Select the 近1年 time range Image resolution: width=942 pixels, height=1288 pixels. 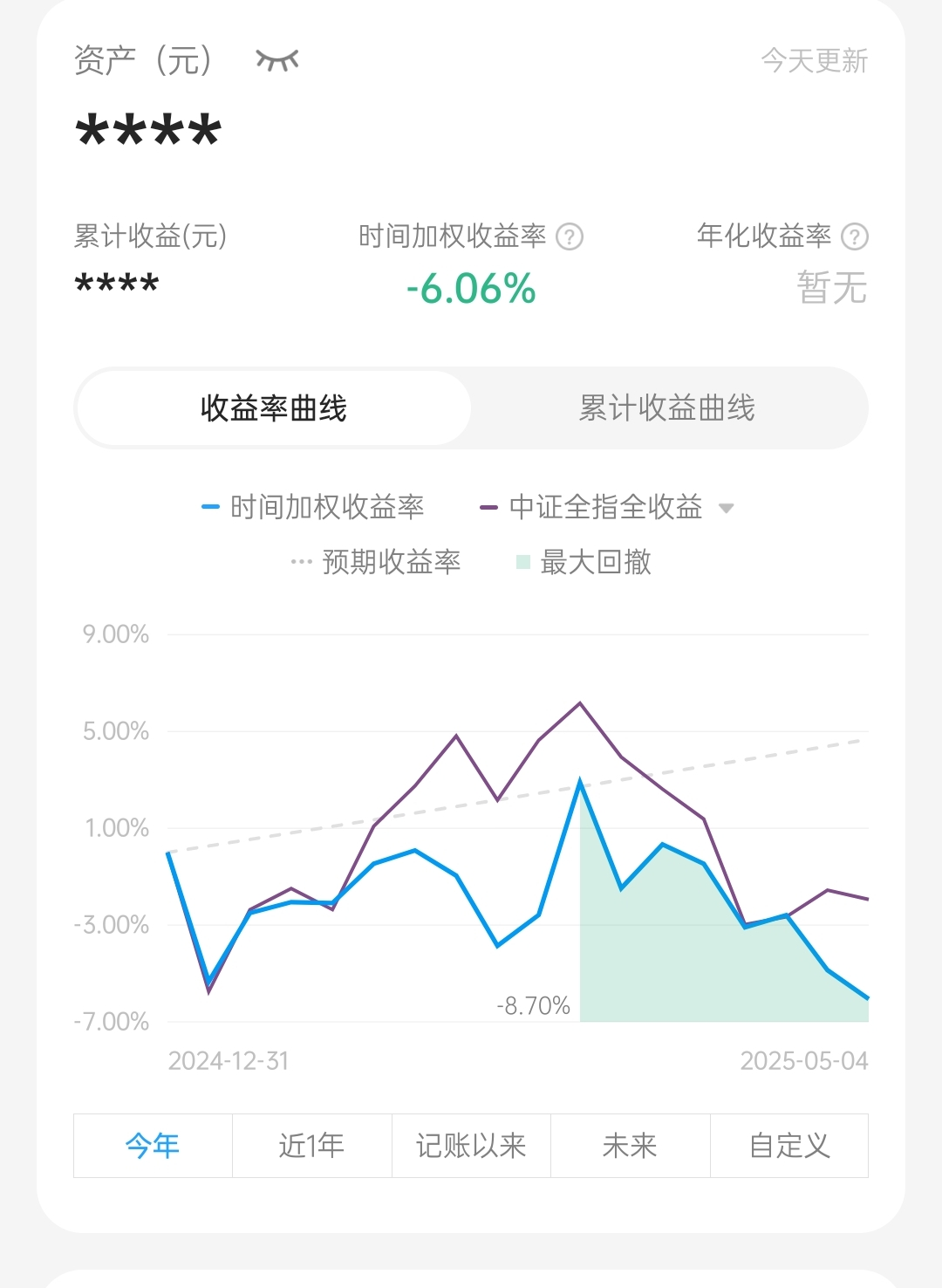click(x=311, y=1146)
